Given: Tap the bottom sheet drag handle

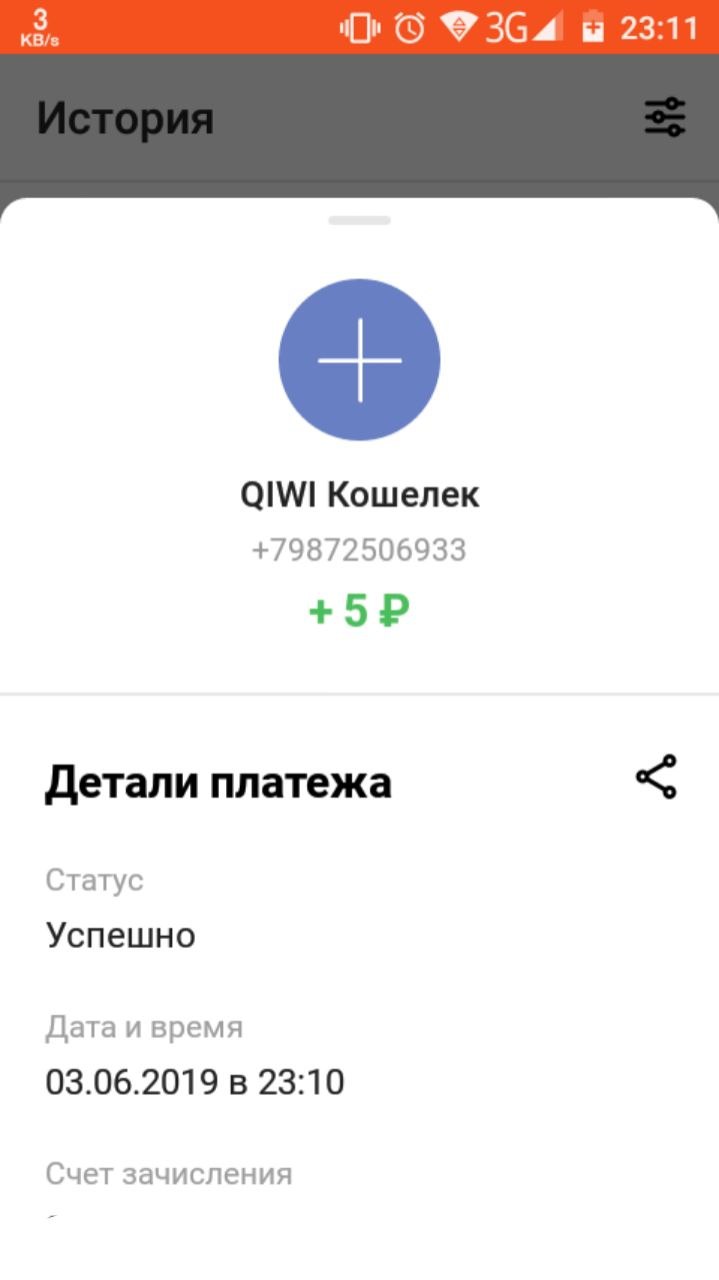Looking at the screenshot, I should point(359,220).
